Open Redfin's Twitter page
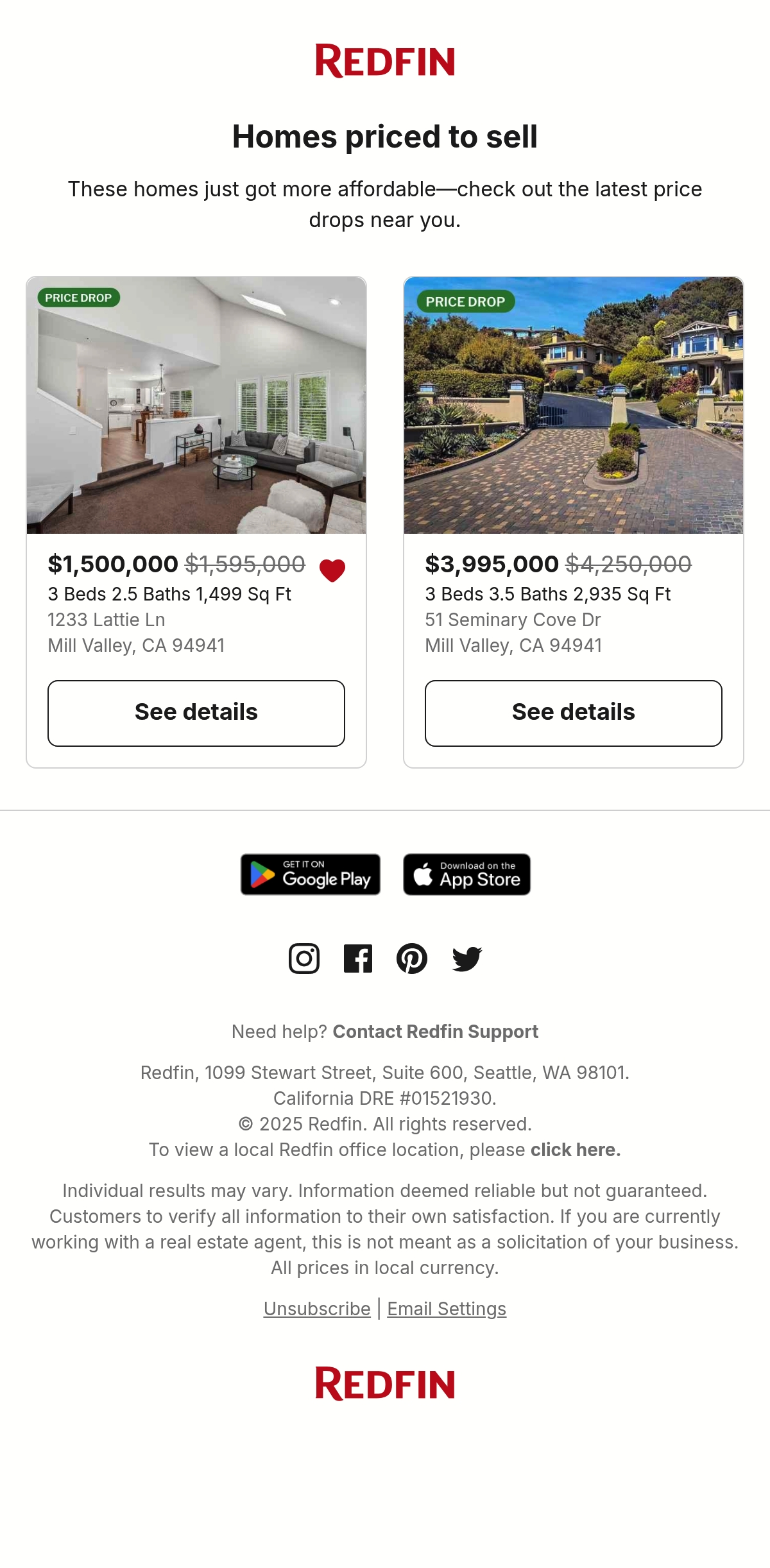The image size is (770, 1568). tap(466, 959)
